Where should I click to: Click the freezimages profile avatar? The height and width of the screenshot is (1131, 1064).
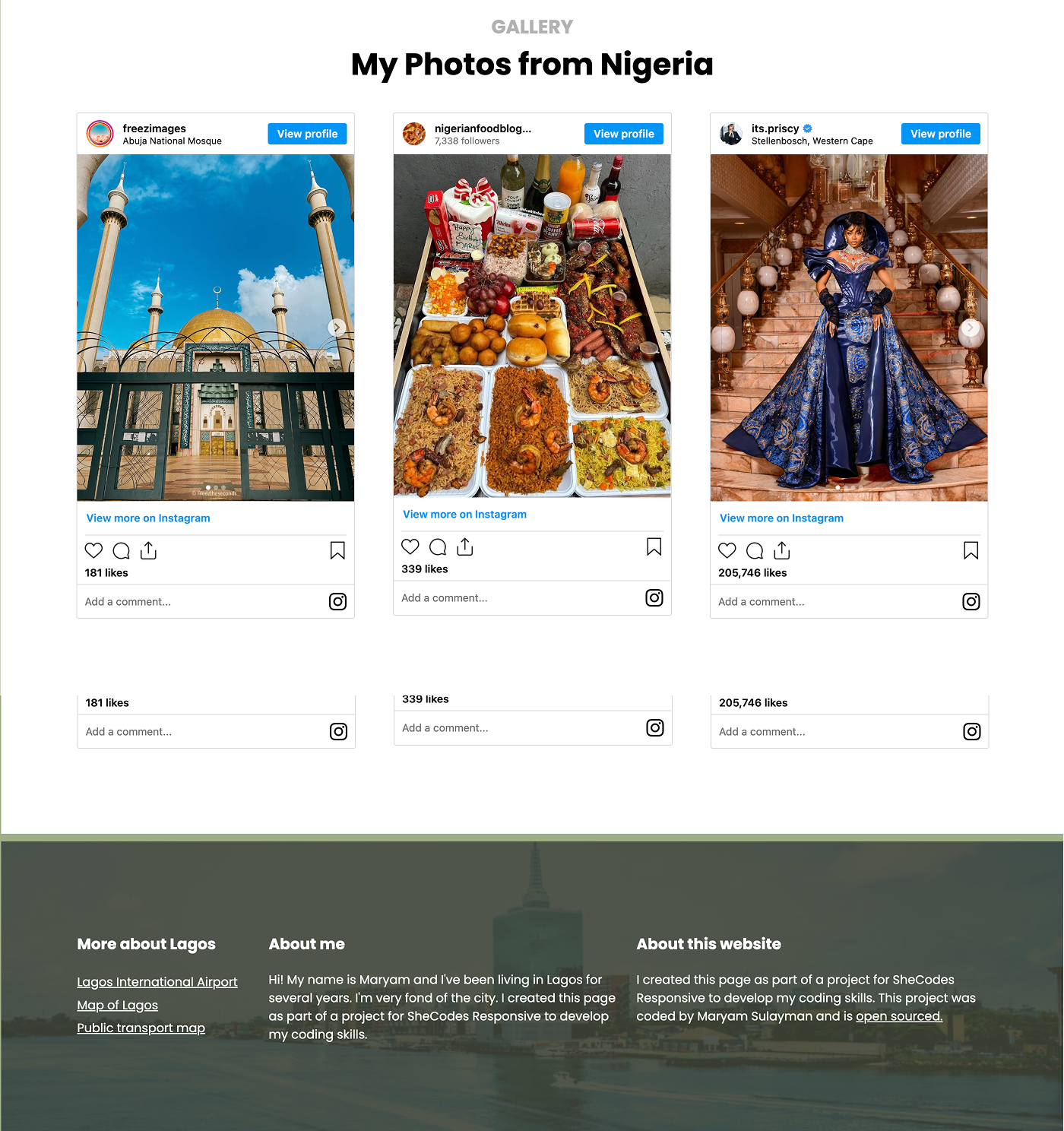[x=100, y=133]
